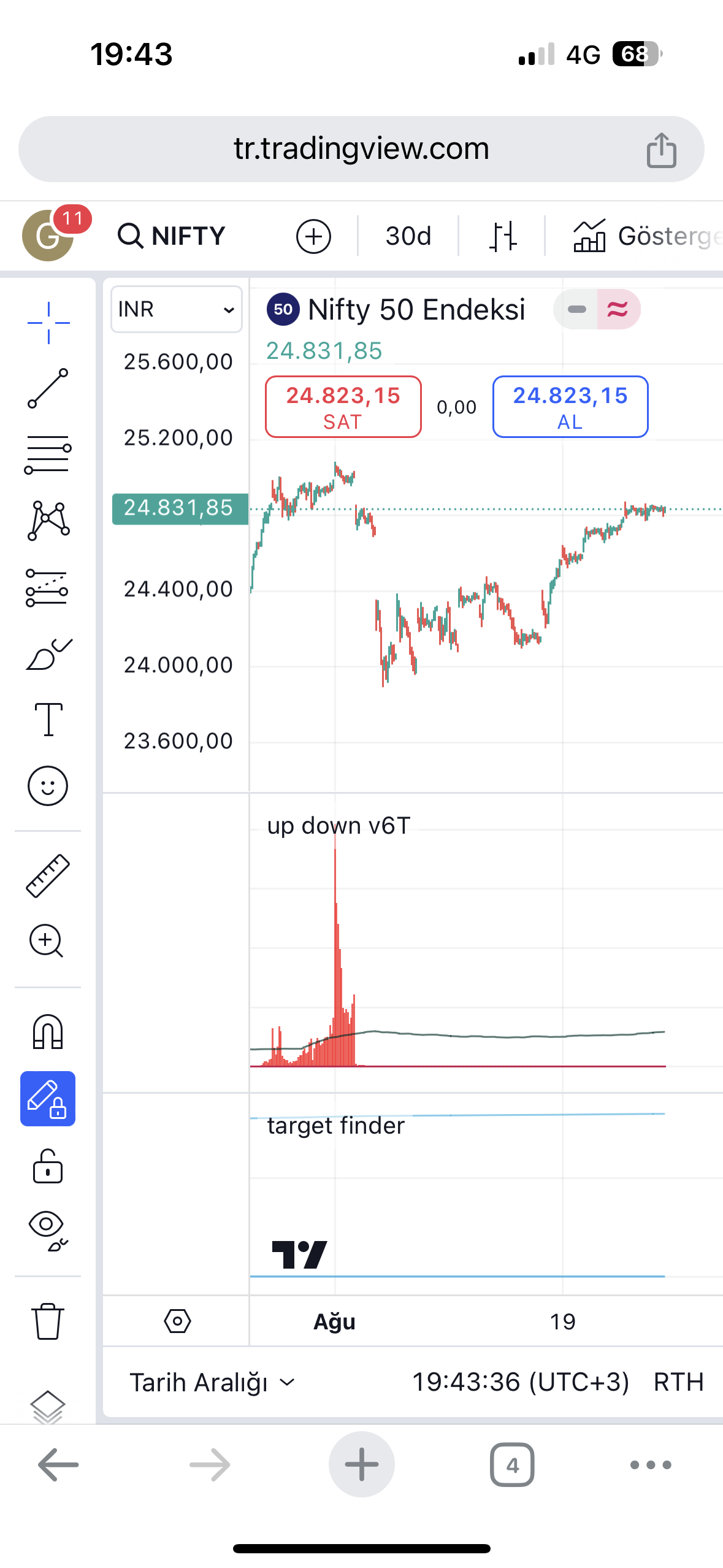Share the page from the address bar

[x=661, y=150]
